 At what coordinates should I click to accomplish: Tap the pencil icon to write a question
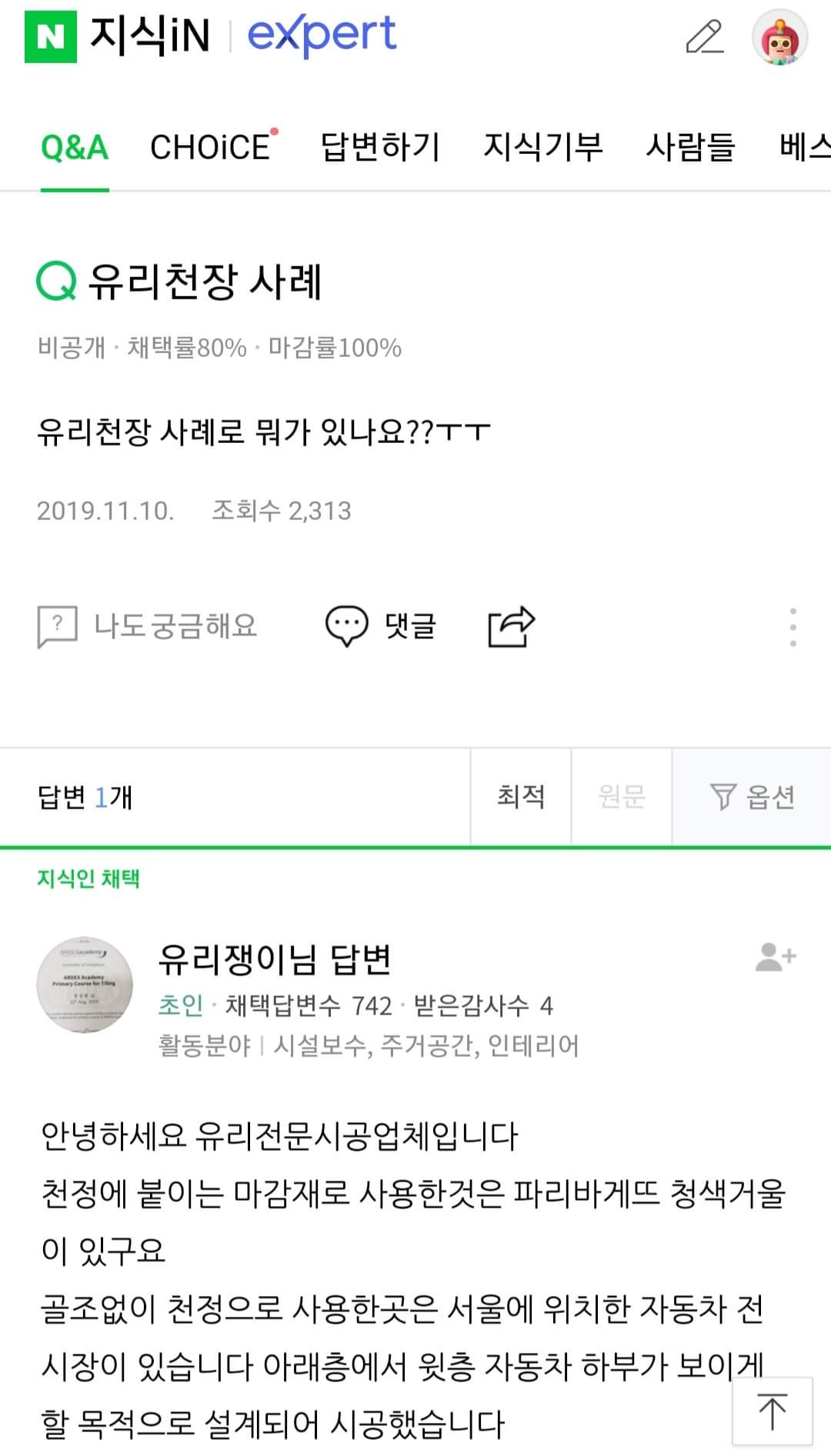[704, 37]
